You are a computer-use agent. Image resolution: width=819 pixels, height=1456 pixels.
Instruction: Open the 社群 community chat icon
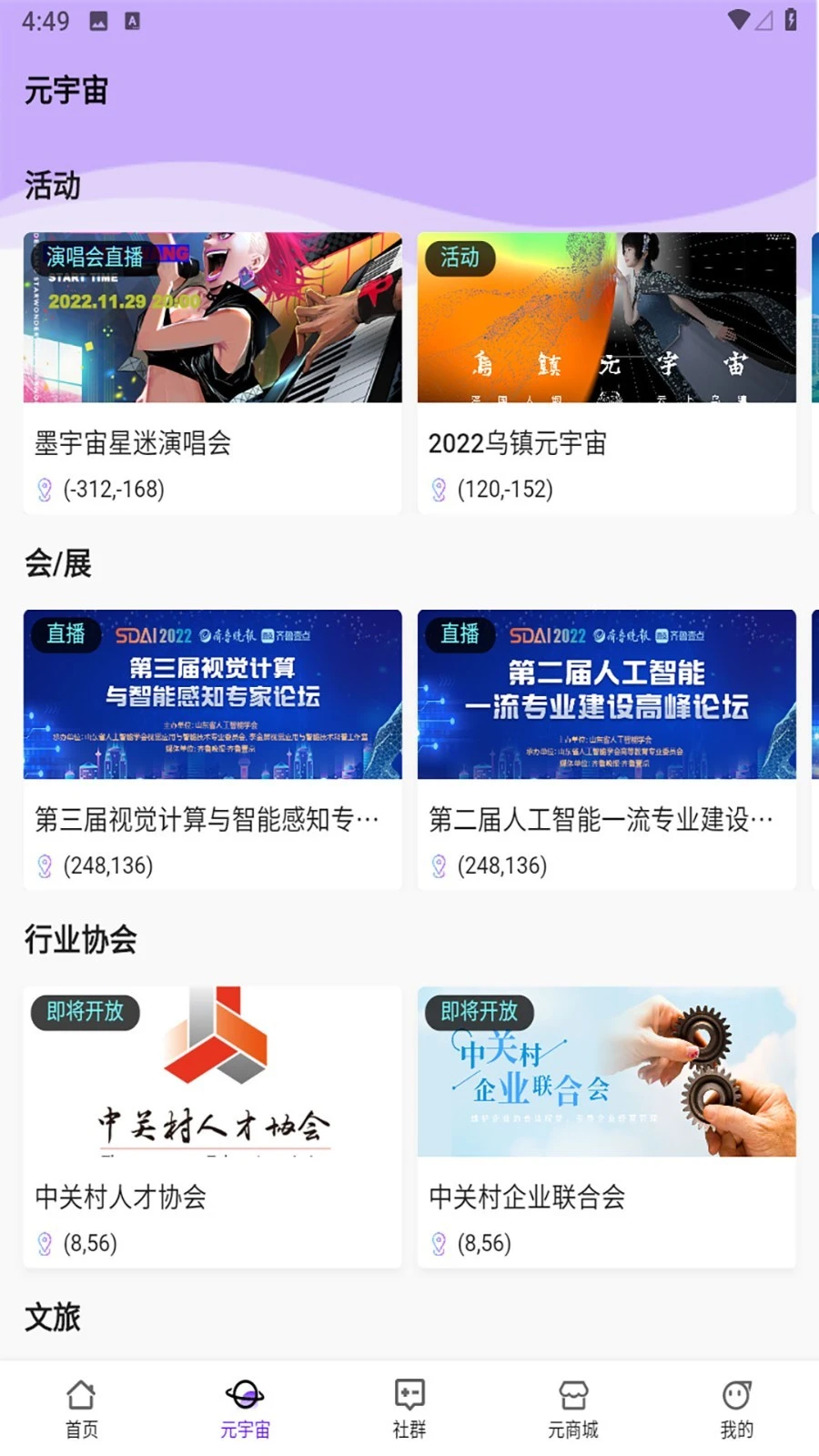point(408,1395)
